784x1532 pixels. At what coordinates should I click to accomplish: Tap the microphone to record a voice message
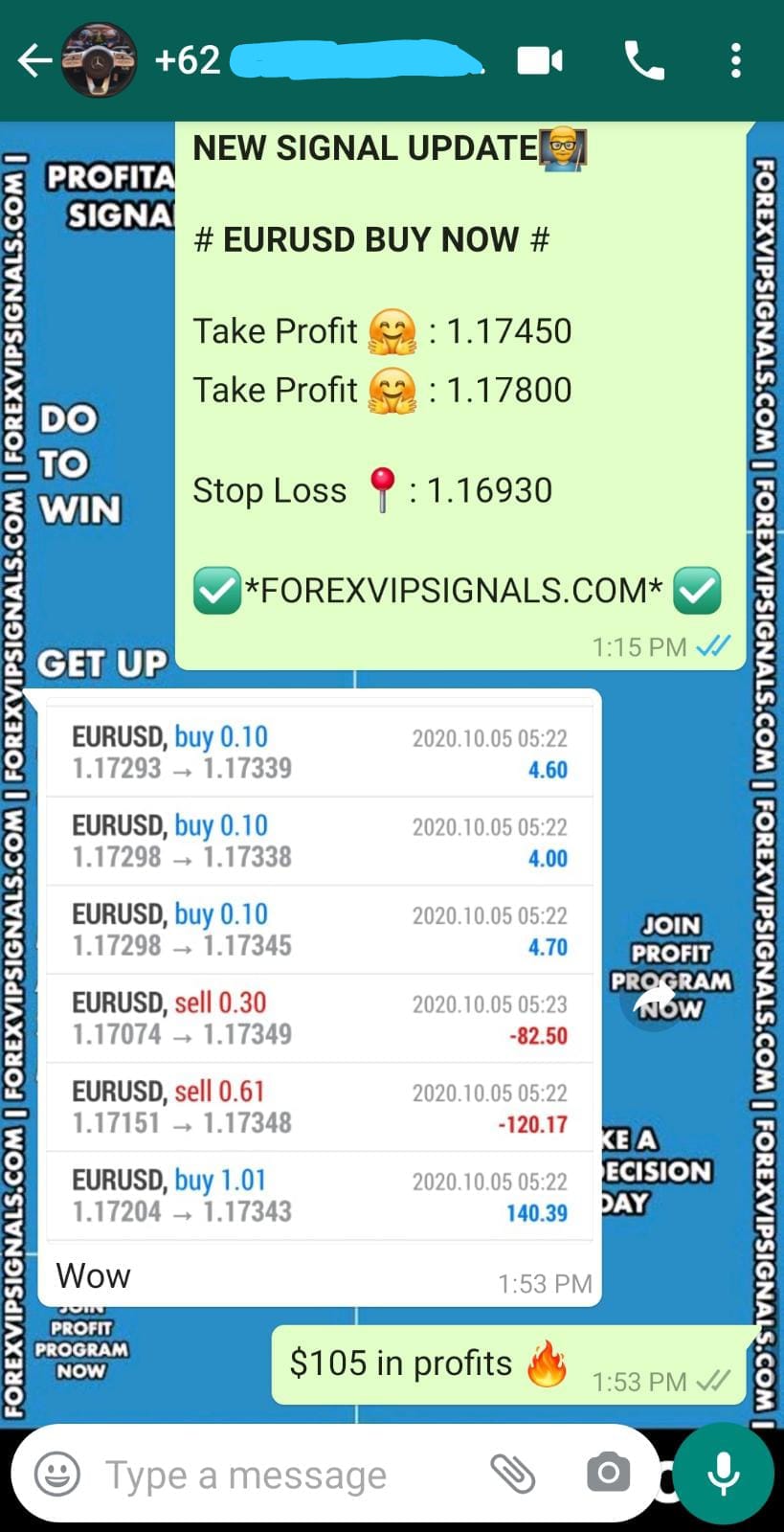[x=723, y=1474]
